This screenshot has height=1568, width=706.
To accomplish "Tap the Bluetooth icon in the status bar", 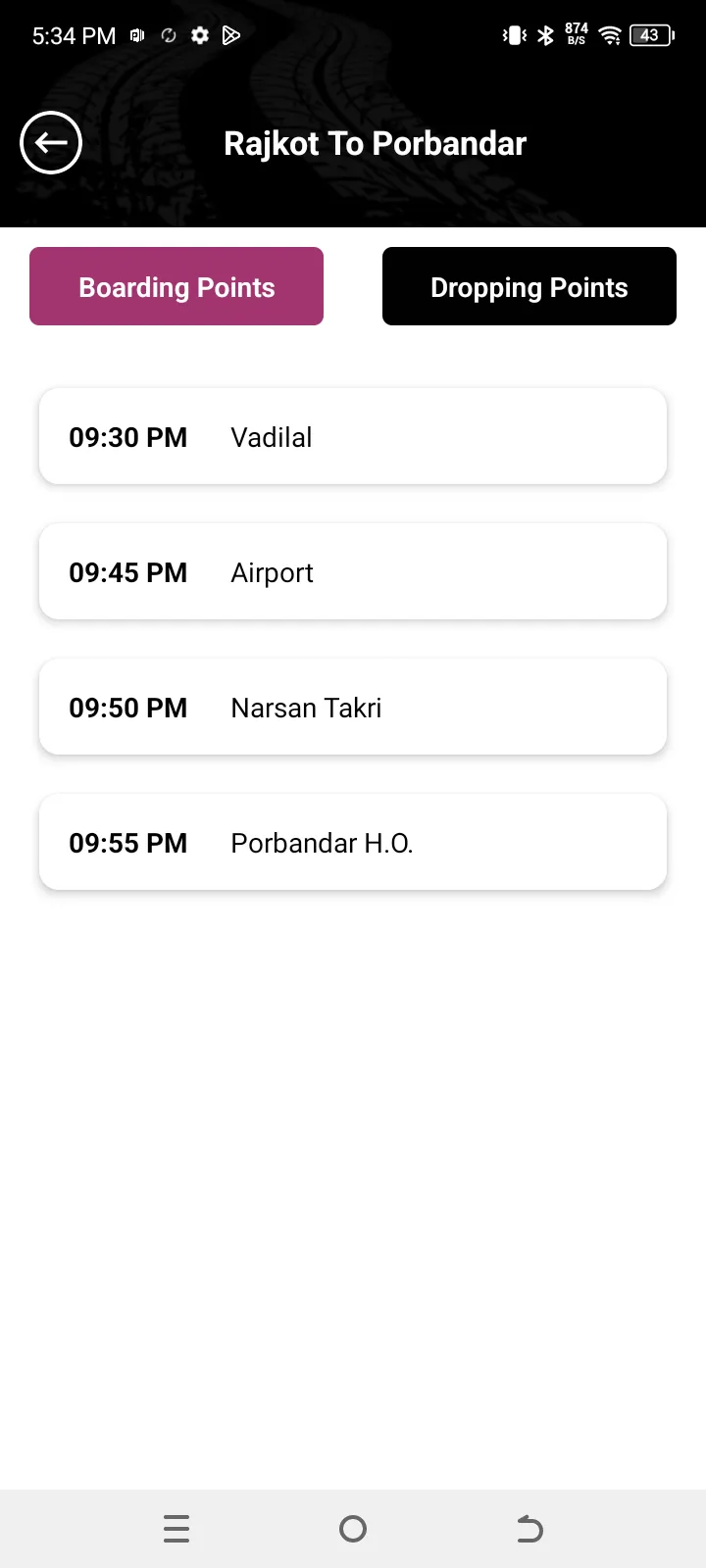I will (x=545, y=35).
